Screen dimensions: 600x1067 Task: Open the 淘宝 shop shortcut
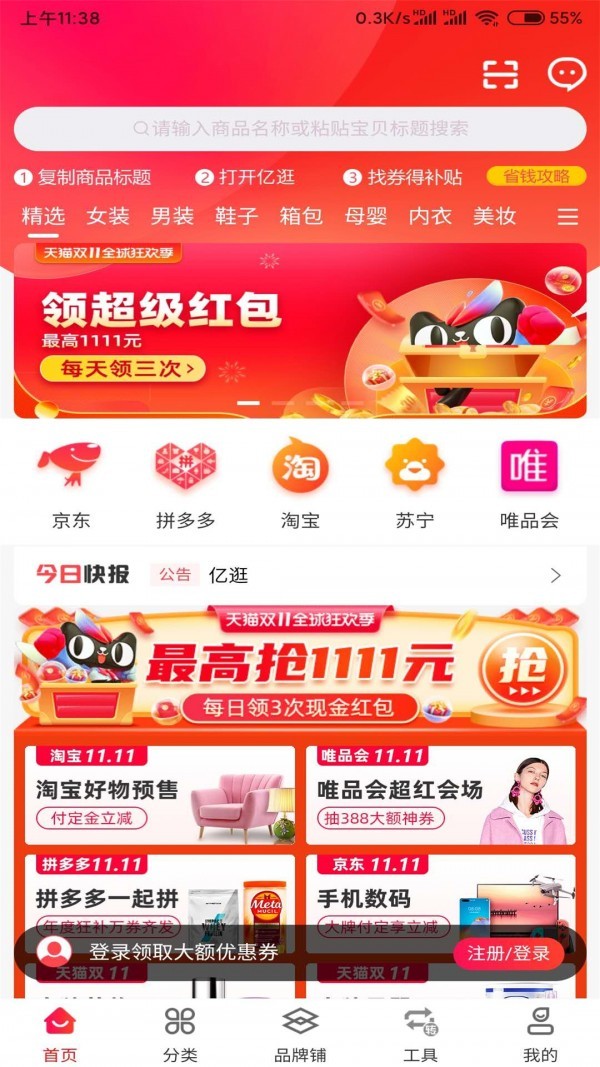(300, 484)
